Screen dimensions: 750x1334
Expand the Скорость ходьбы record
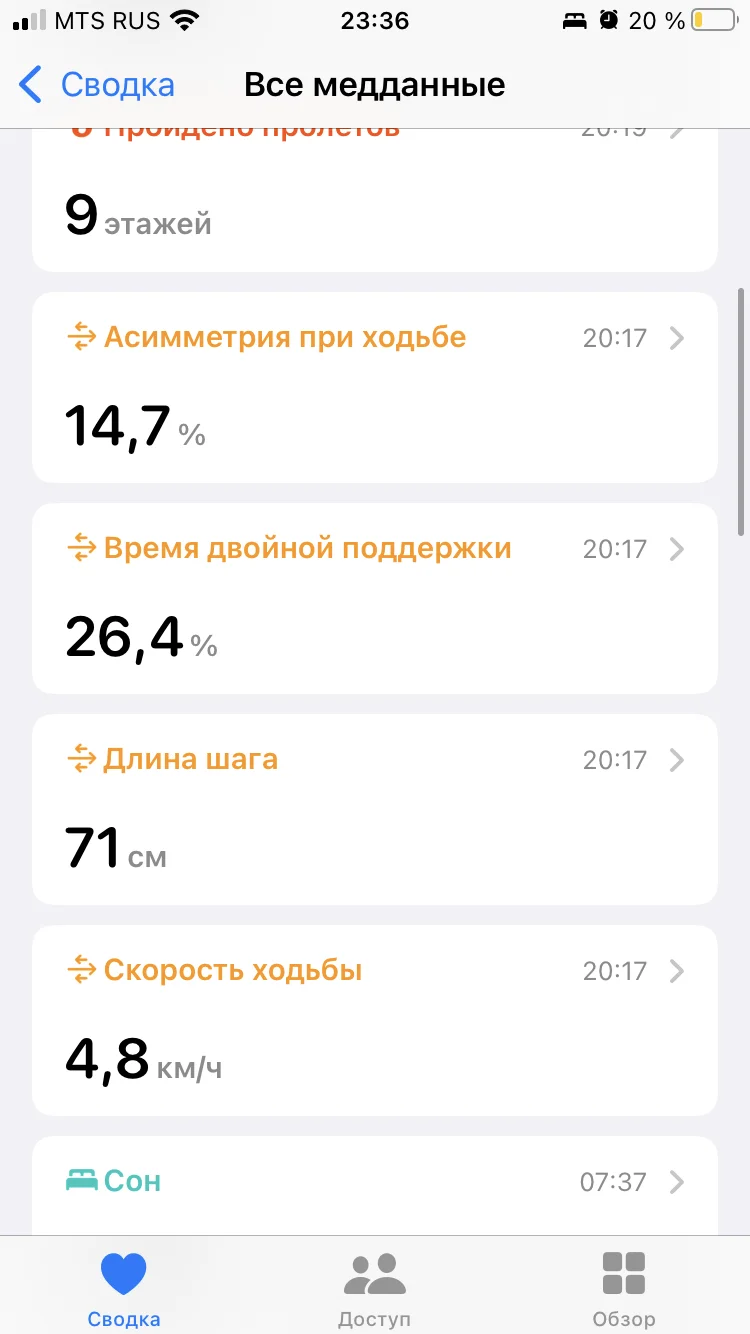pyautogui.click(x=677, y=971)
